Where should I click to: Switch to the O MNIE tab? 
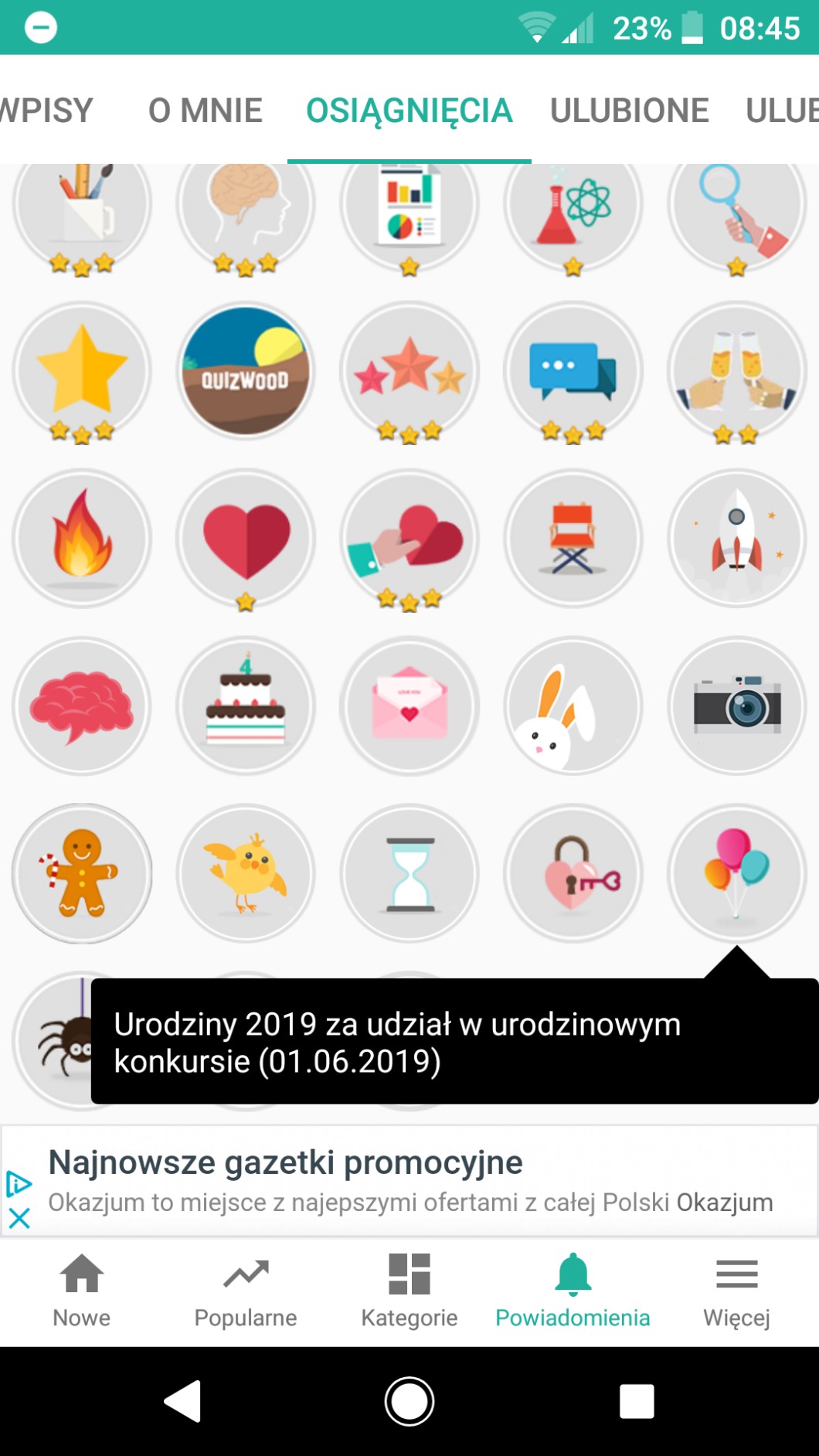205,111
